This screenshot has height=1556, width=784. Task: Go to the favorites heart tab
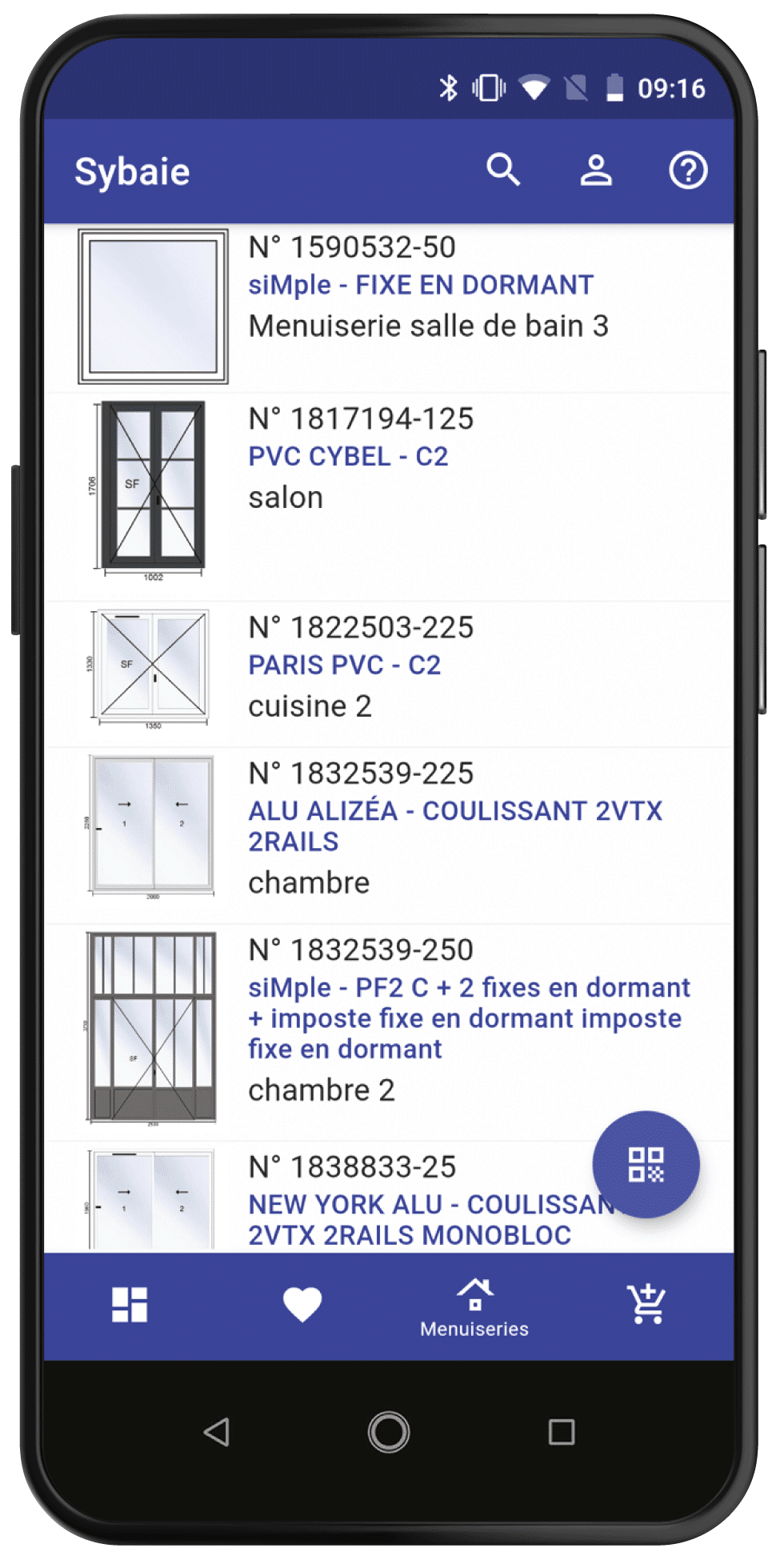pyautogui.click(x=302, y=1305)
